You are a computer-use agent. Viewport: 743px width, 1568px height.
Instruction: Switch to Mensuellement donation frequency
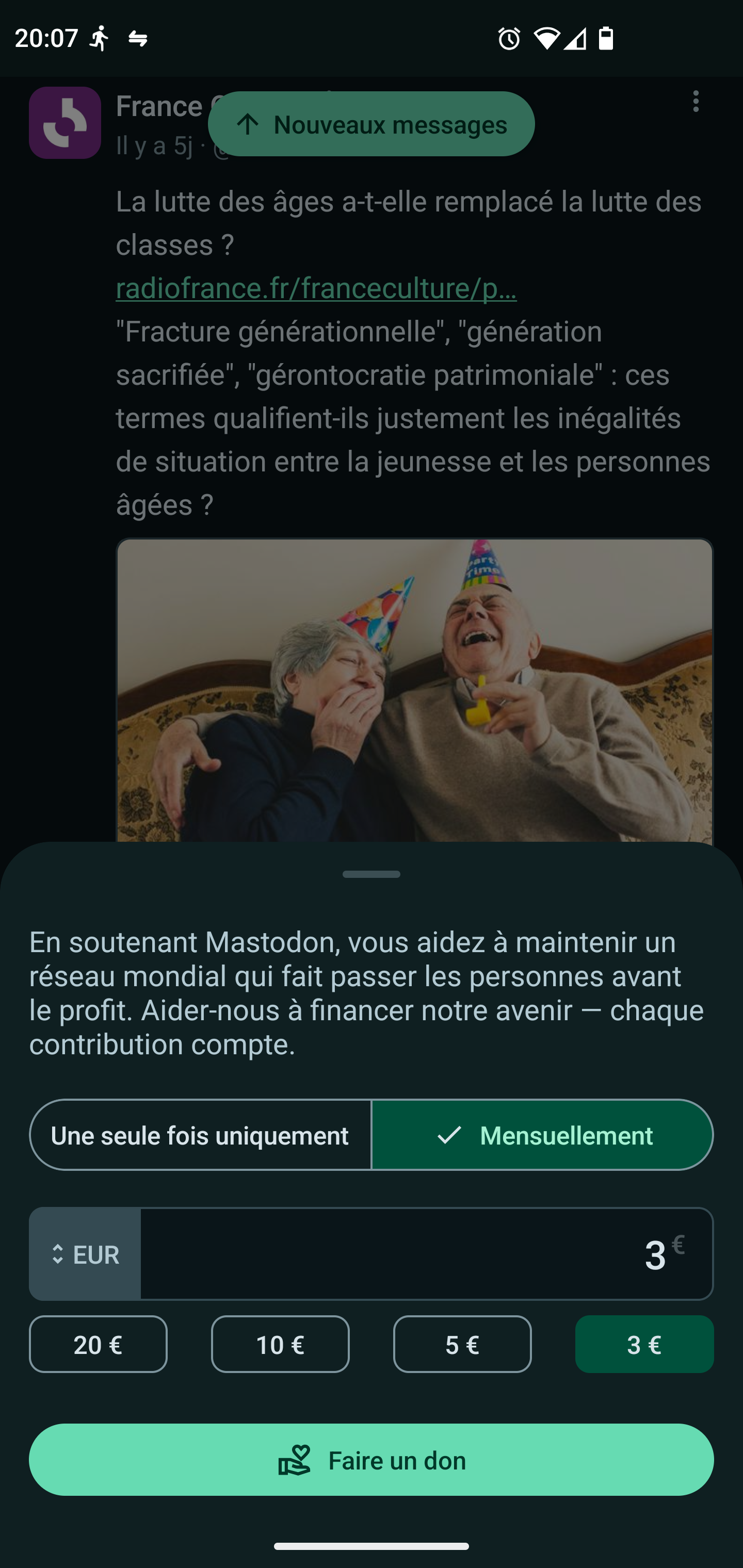[543, 1135]
